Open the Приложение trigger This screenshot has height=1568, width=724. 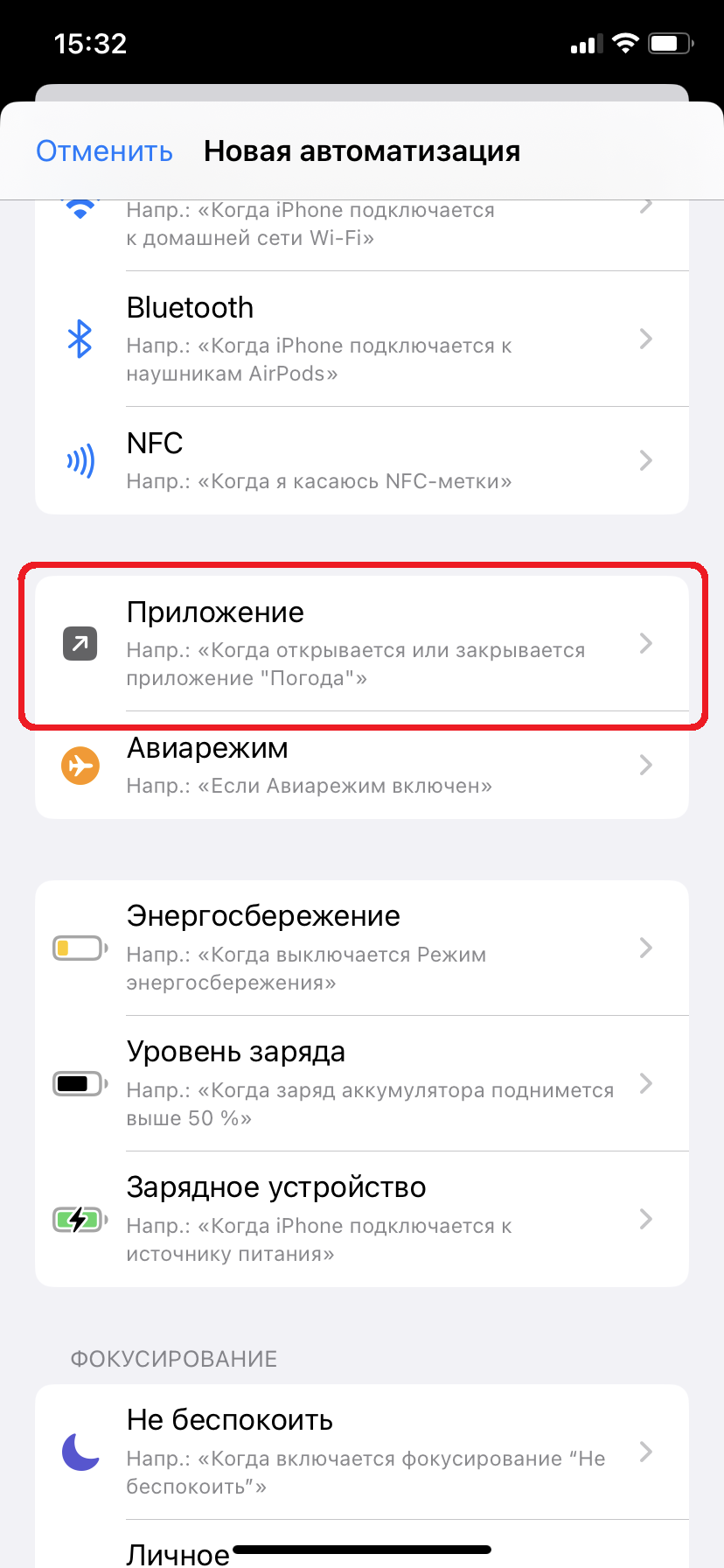(362, 644)
